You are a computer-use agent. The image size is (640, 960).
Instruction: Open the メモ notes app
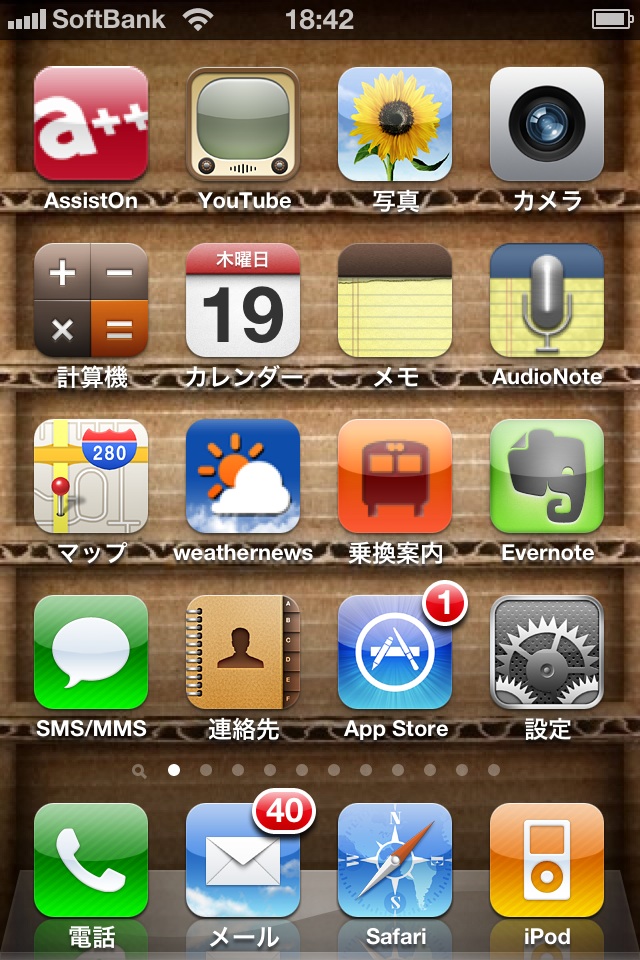coord(395,300)
